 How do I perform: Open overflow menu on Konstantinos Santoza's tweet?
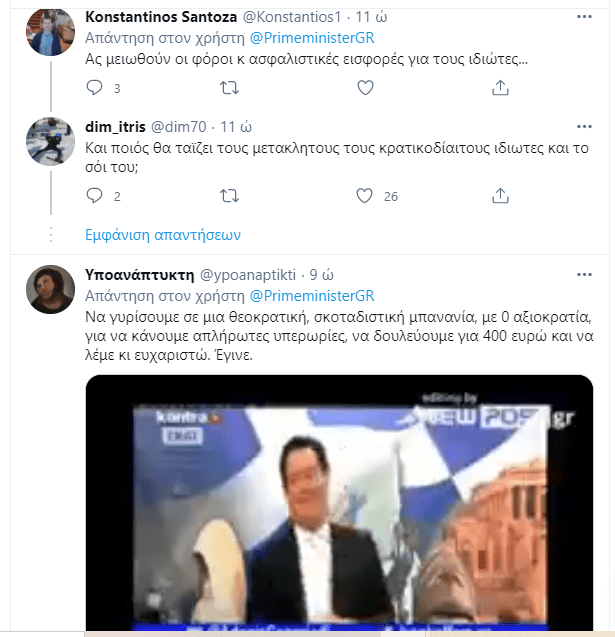pyautogui.click(x=584, y=19)
